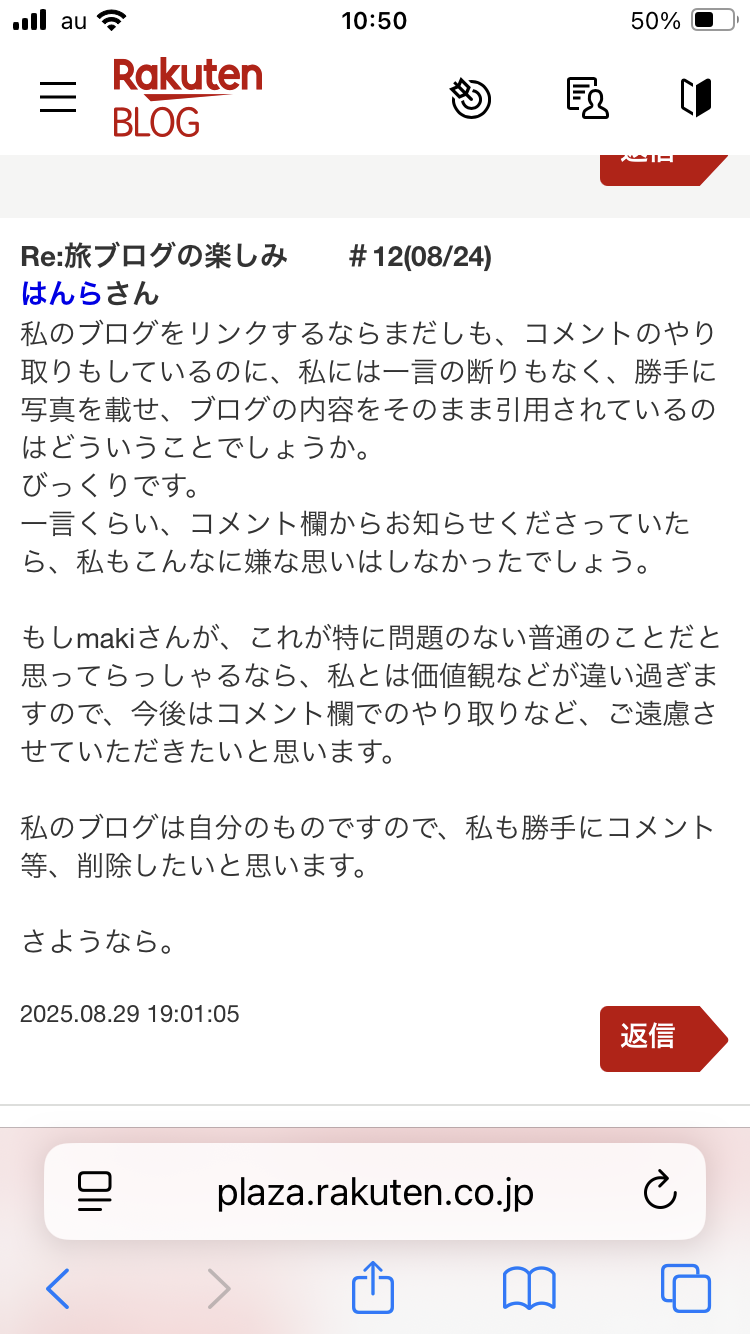Share this page
Screen dimensions: 750x1334
click(x=373, y=1287)
